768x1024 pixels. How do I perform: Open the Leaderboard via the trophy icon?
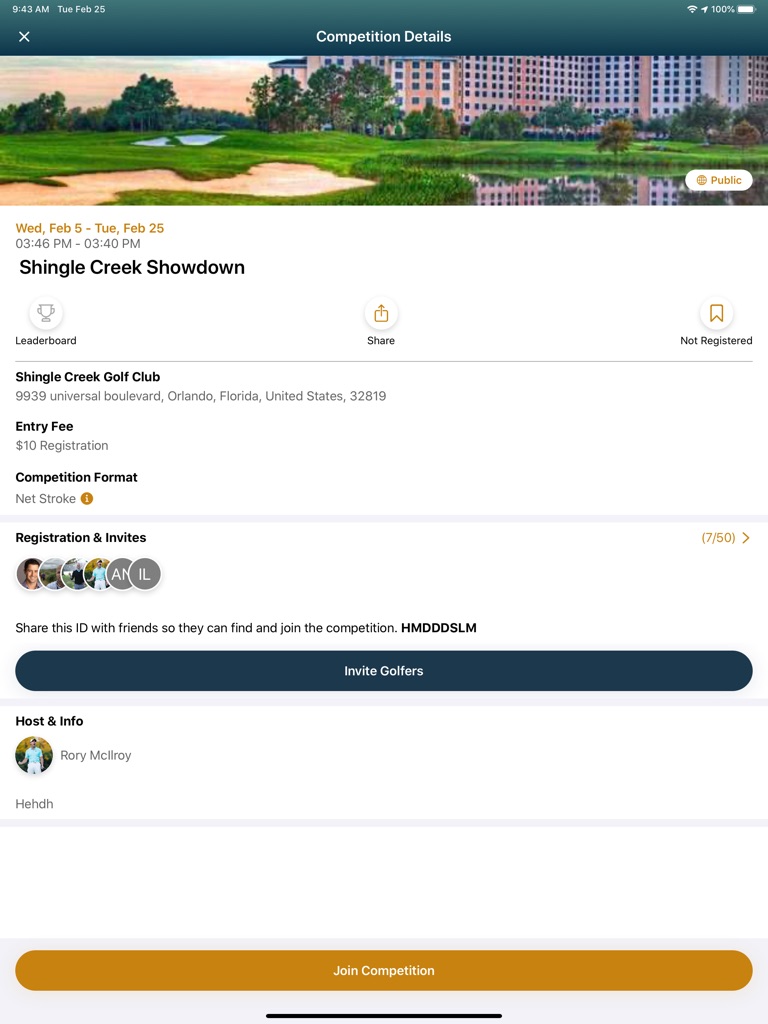[45, 313]
